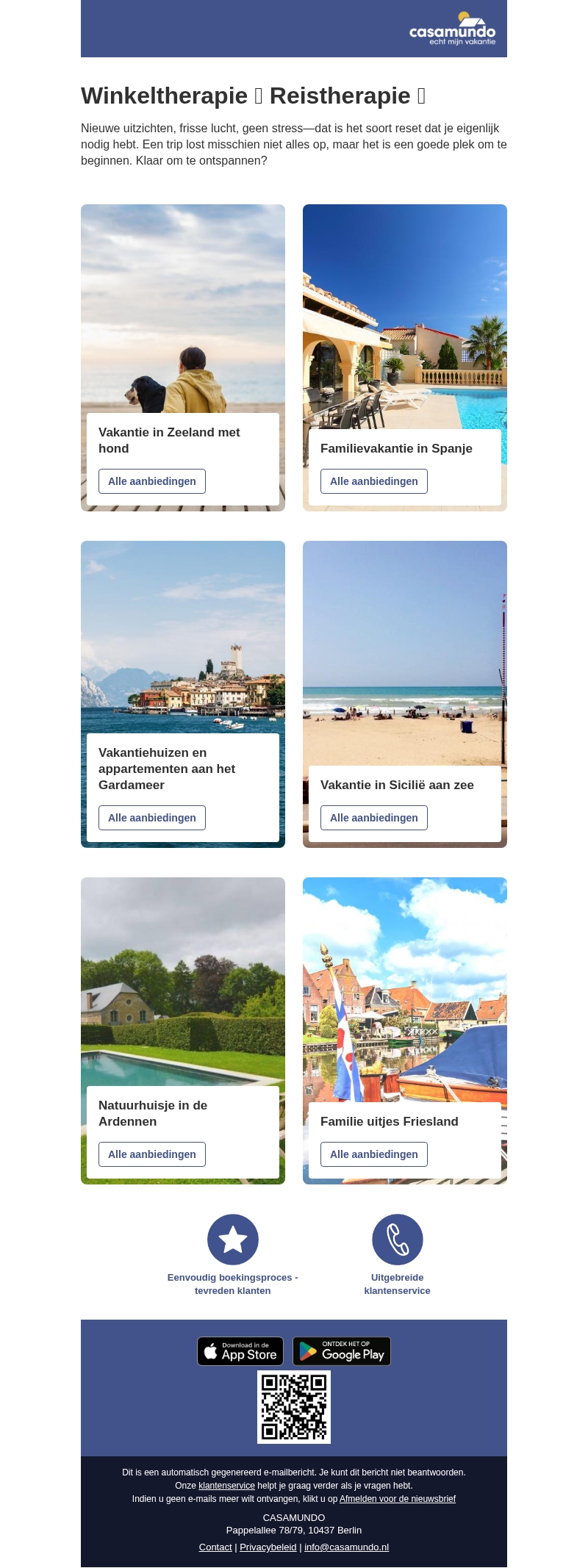Download the app from the App Store

coord(240,1351)
